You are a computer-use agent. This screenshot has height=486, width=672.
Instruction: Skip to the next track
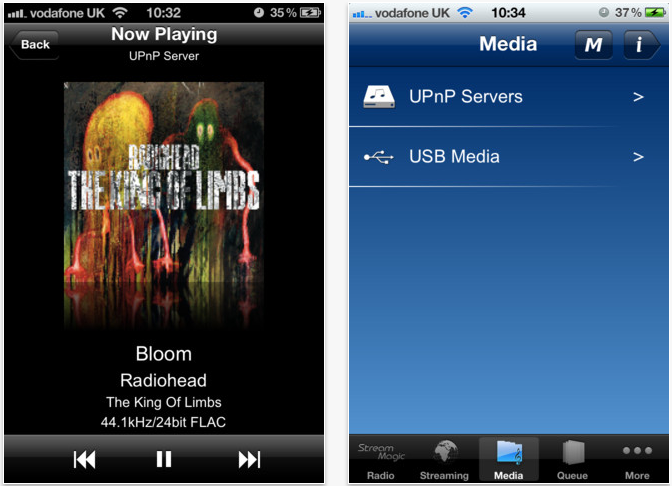(249, 459)
